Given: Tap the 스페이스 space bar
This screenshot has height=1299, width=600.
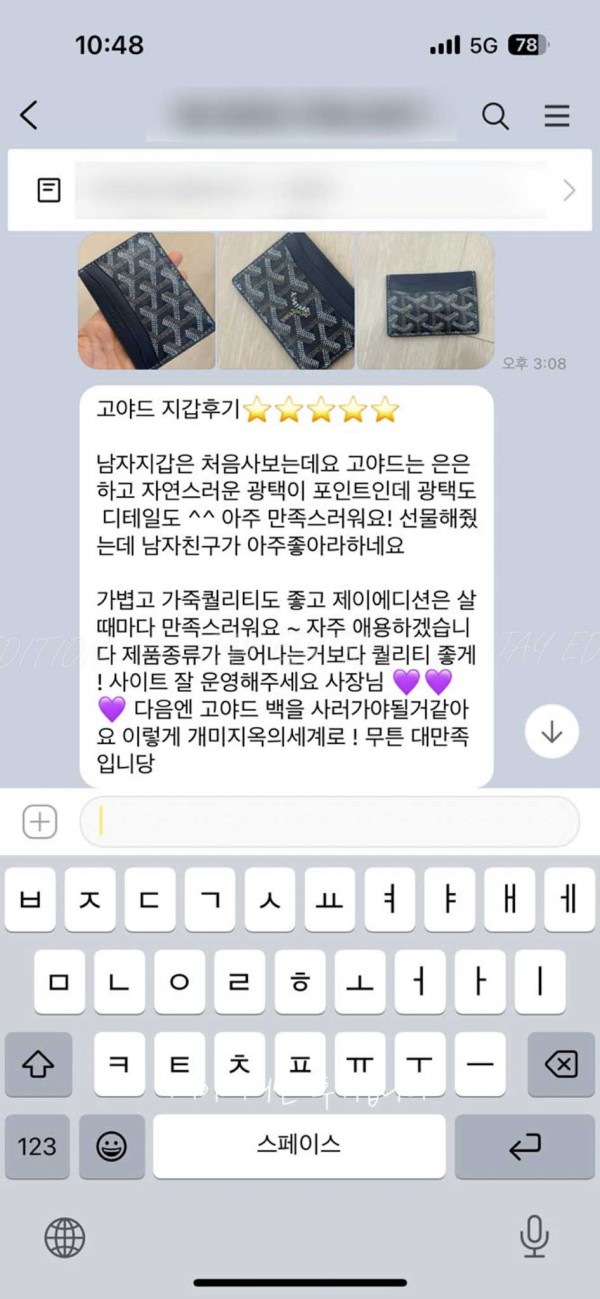Looking at the screenshot, I should coord(299,1146).
